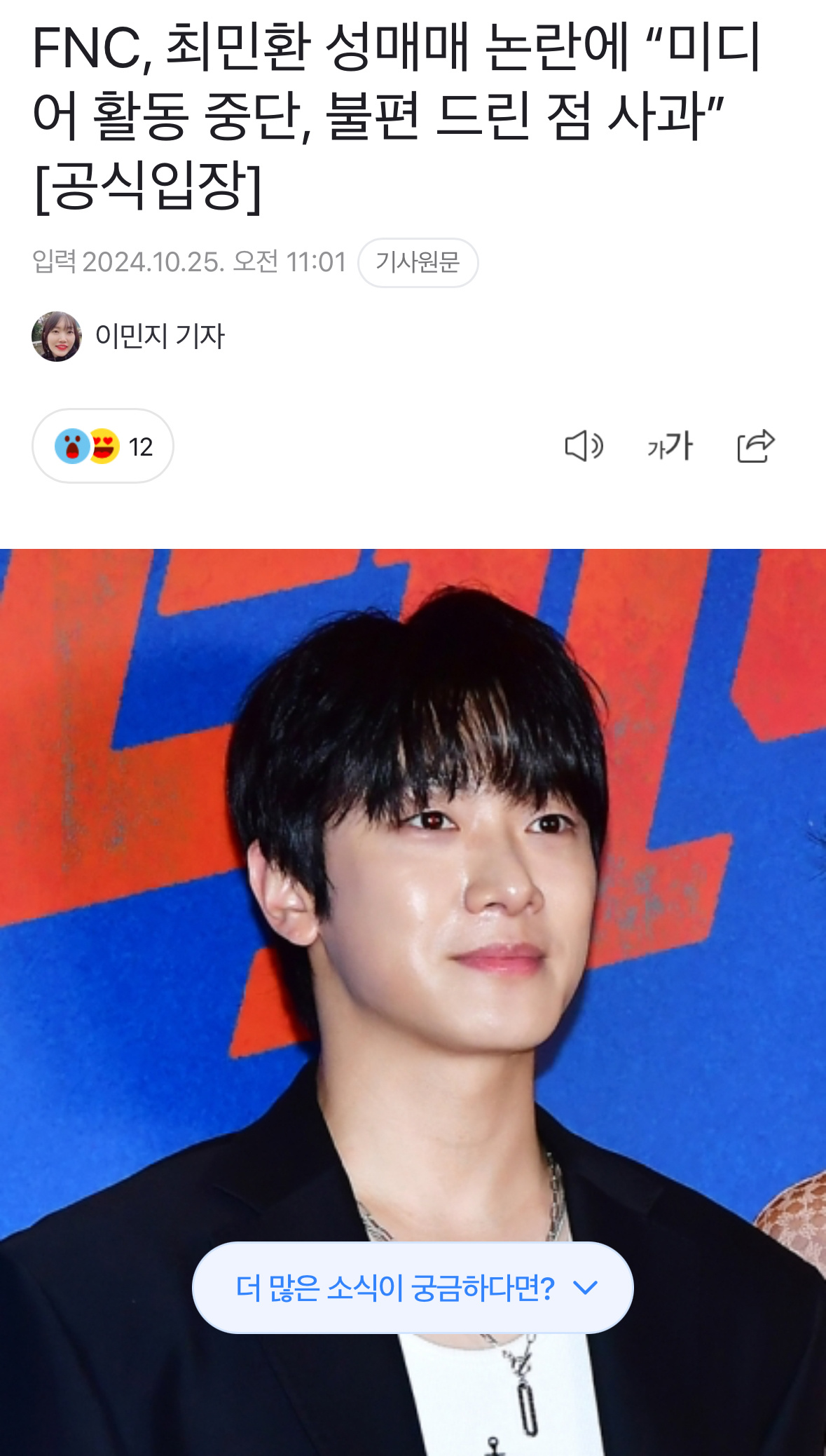Open the article photo in full view
Viewport: 826px width, 1456px height.
413,911
